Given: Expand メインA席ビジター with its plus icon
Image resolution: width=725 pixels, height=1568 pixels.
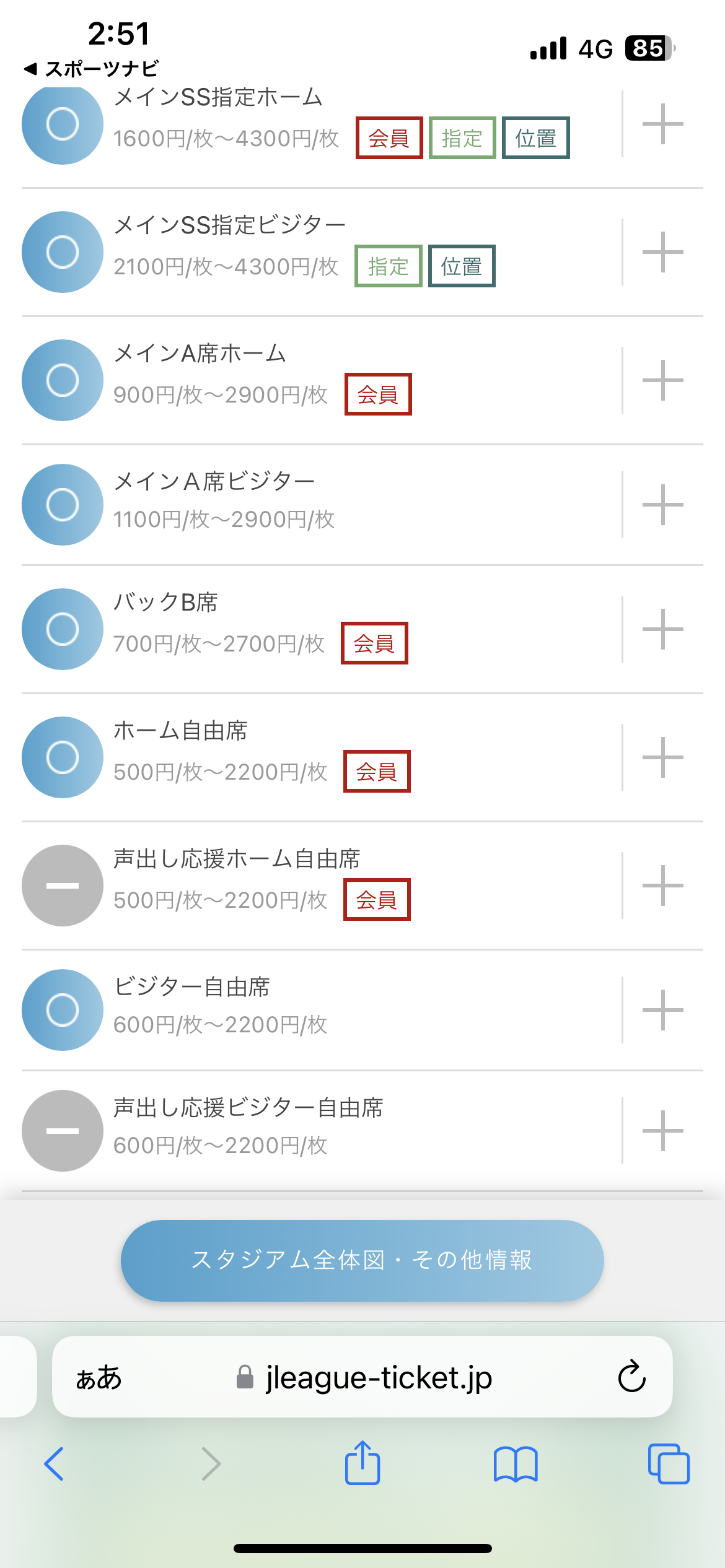Looking at the screenshot, I should [x=662, y=505].
